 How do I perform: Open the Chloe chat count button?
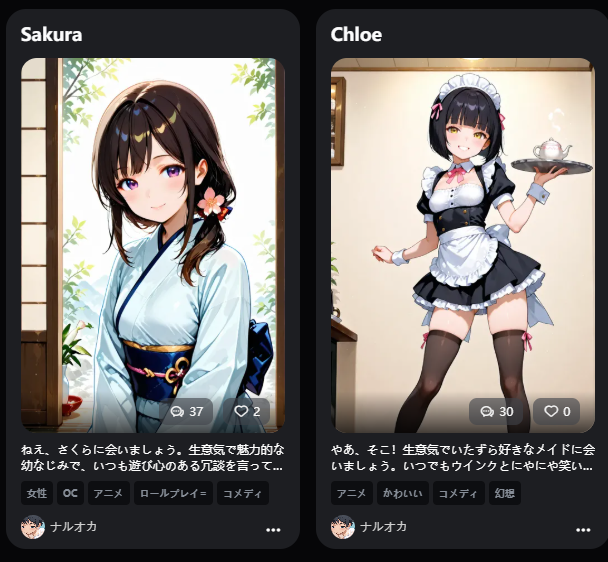pos(498,411)
